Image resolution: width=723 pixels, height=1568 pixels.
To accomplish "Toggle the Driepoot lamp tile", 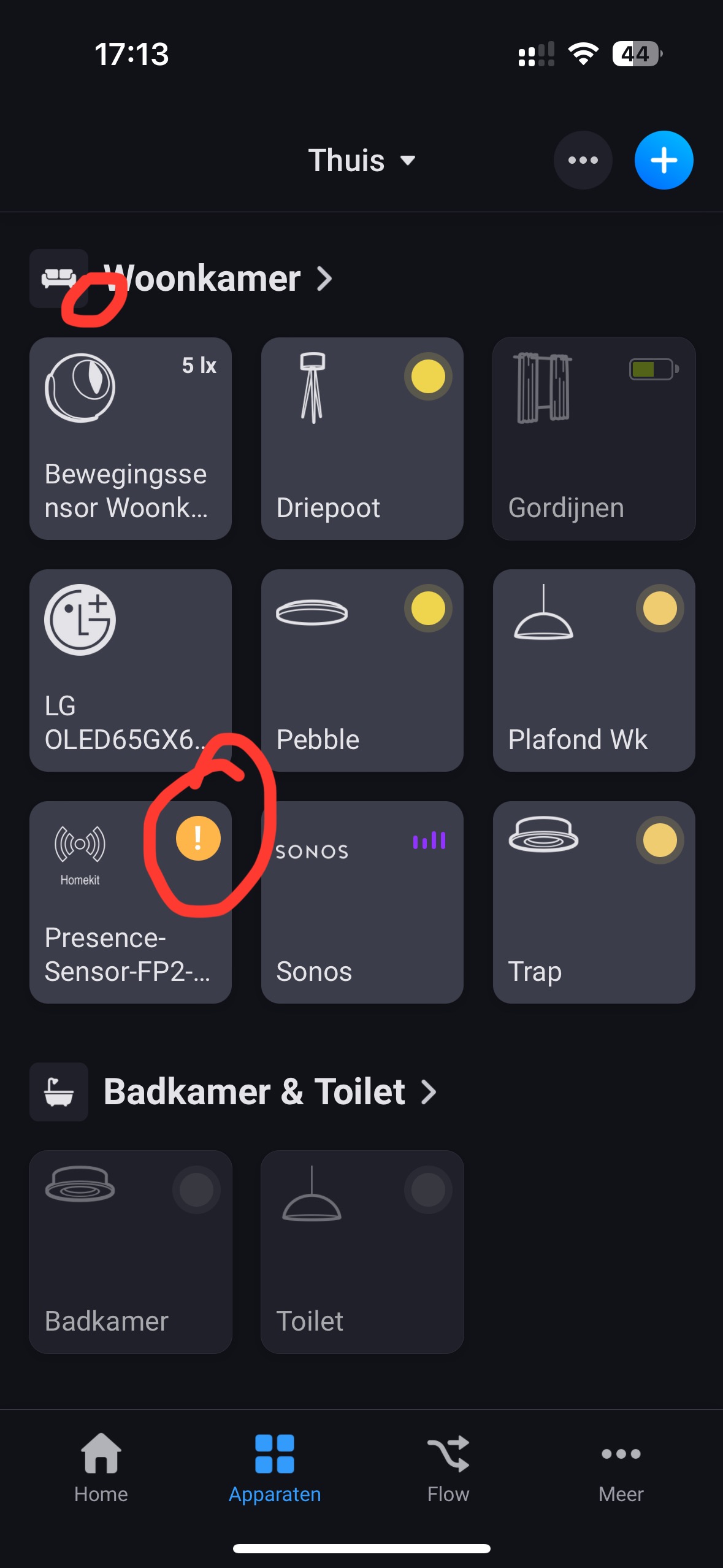I will 362,439.
